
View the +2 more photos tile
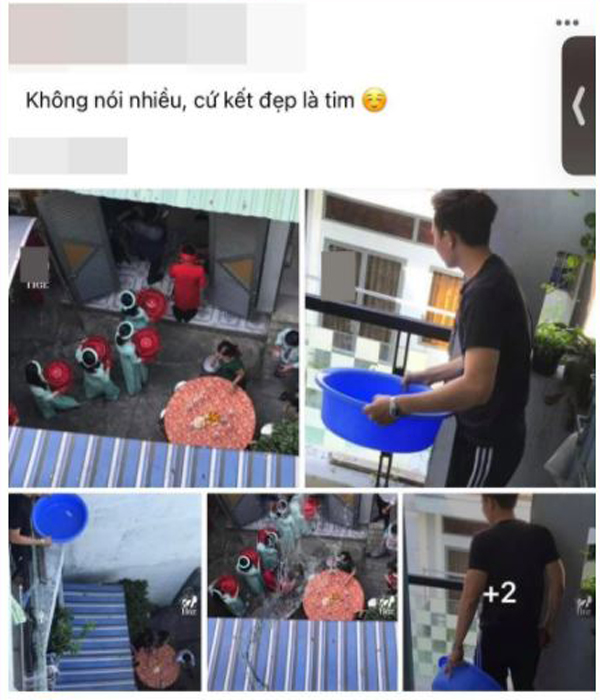pyautogui.click(x=499, y=591)
